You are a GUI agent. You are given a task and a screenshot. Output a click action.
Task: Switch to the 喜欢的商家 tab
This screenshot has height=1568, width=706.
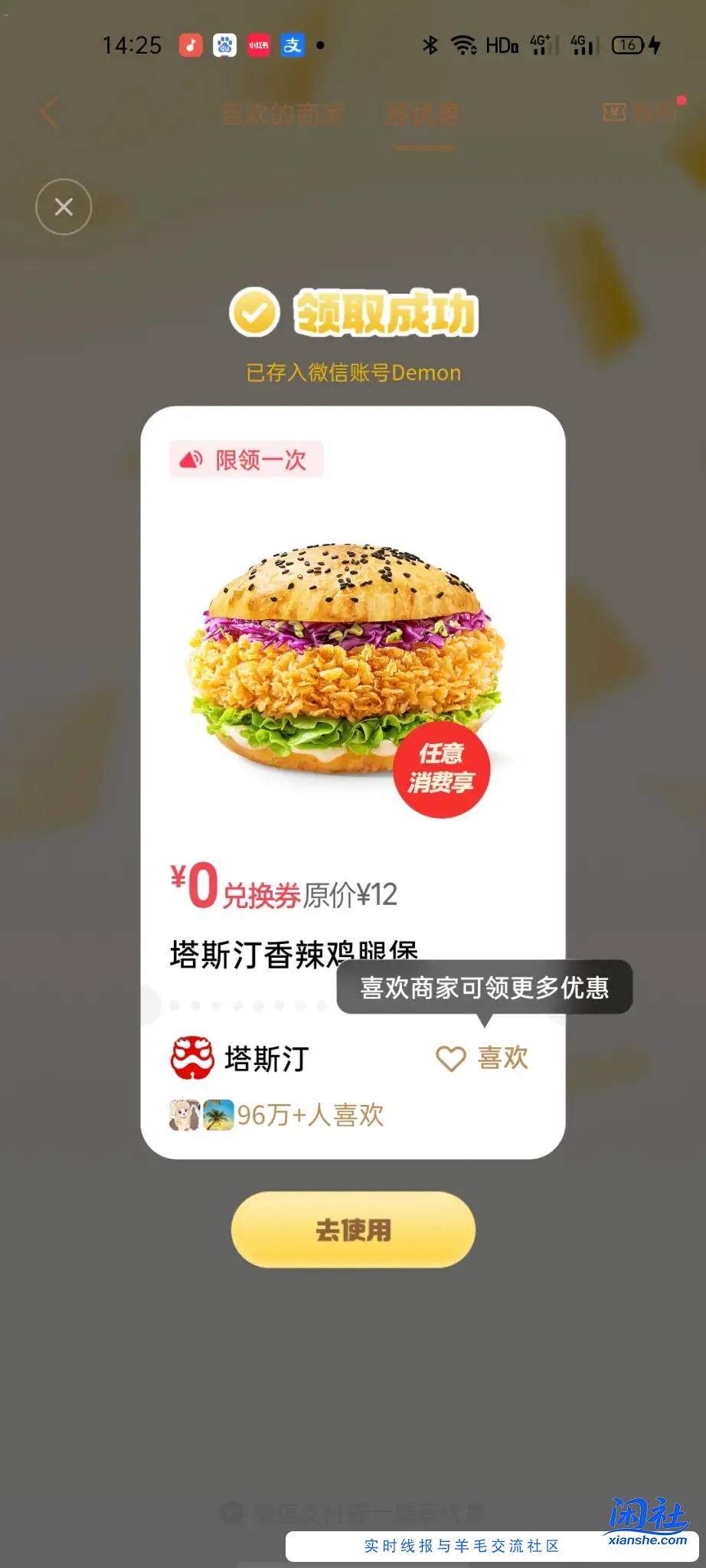click(282, 113)
